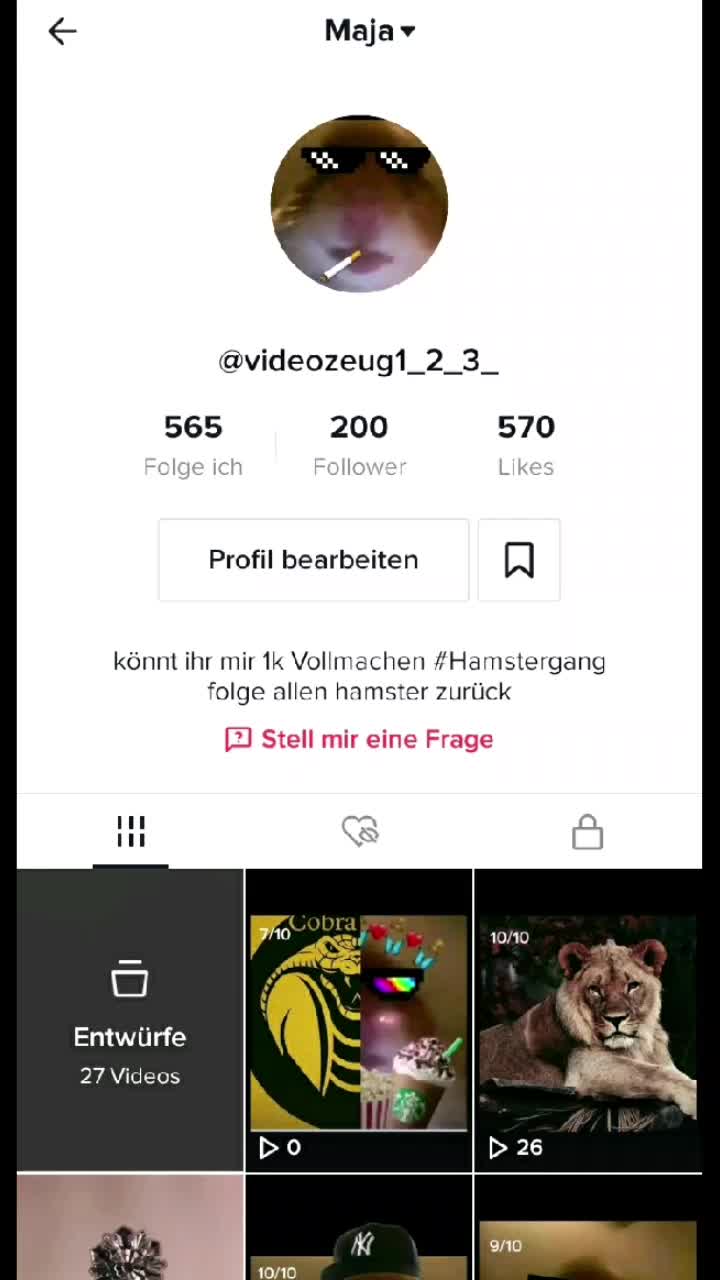Switch to the private lock tab
The height and width of the screenshot is (1280, 720).
coord(587,831)
